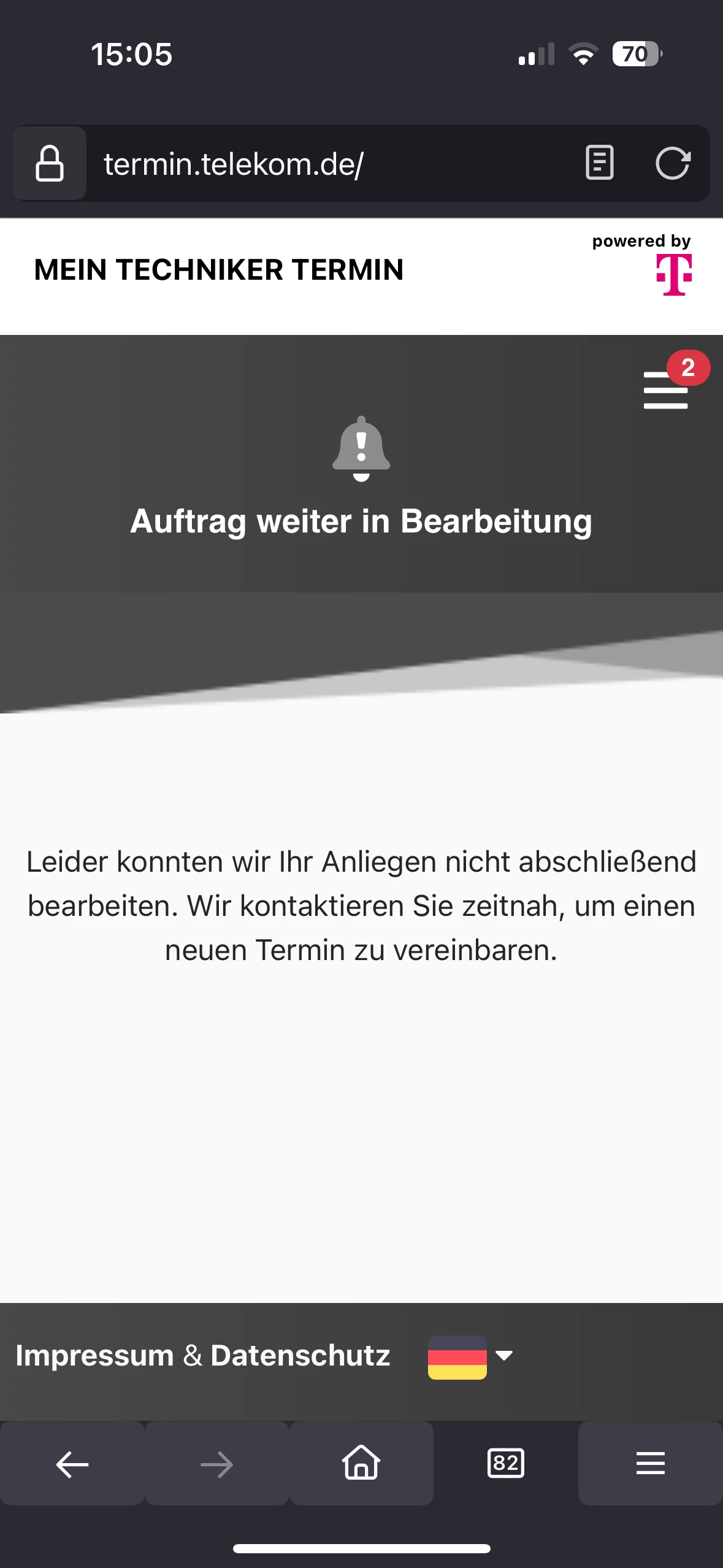Open the hamburger menu with 2 notifications

(x=666, y=389)
